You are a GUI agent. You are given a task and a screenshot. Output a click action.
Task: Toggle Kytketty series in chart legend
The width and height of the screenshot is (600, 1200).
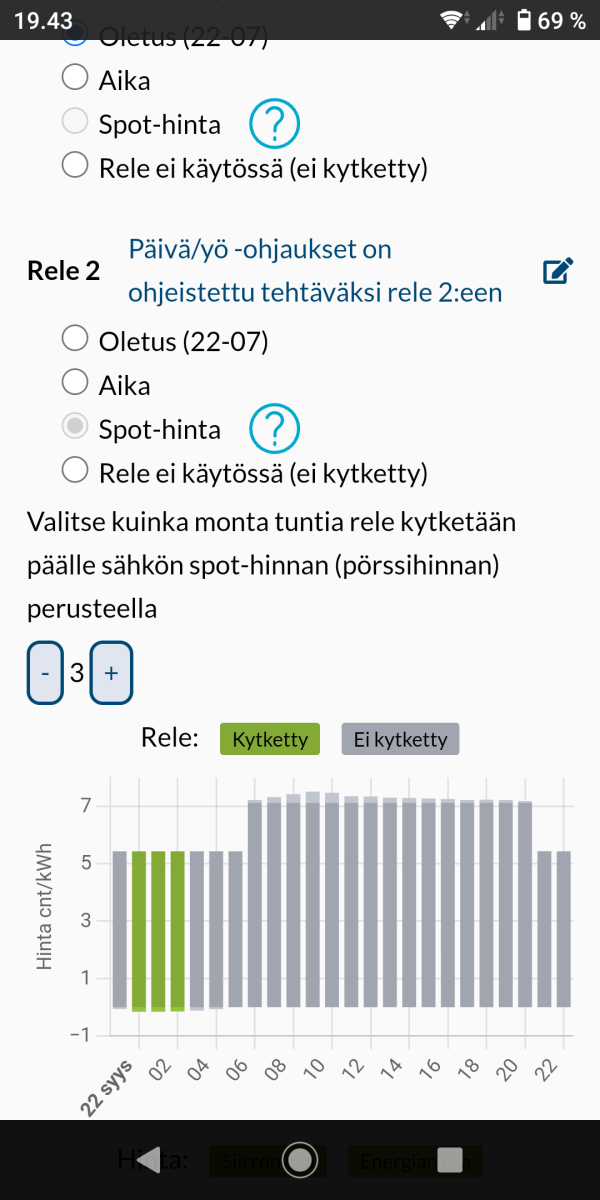[x=270, y=740]
